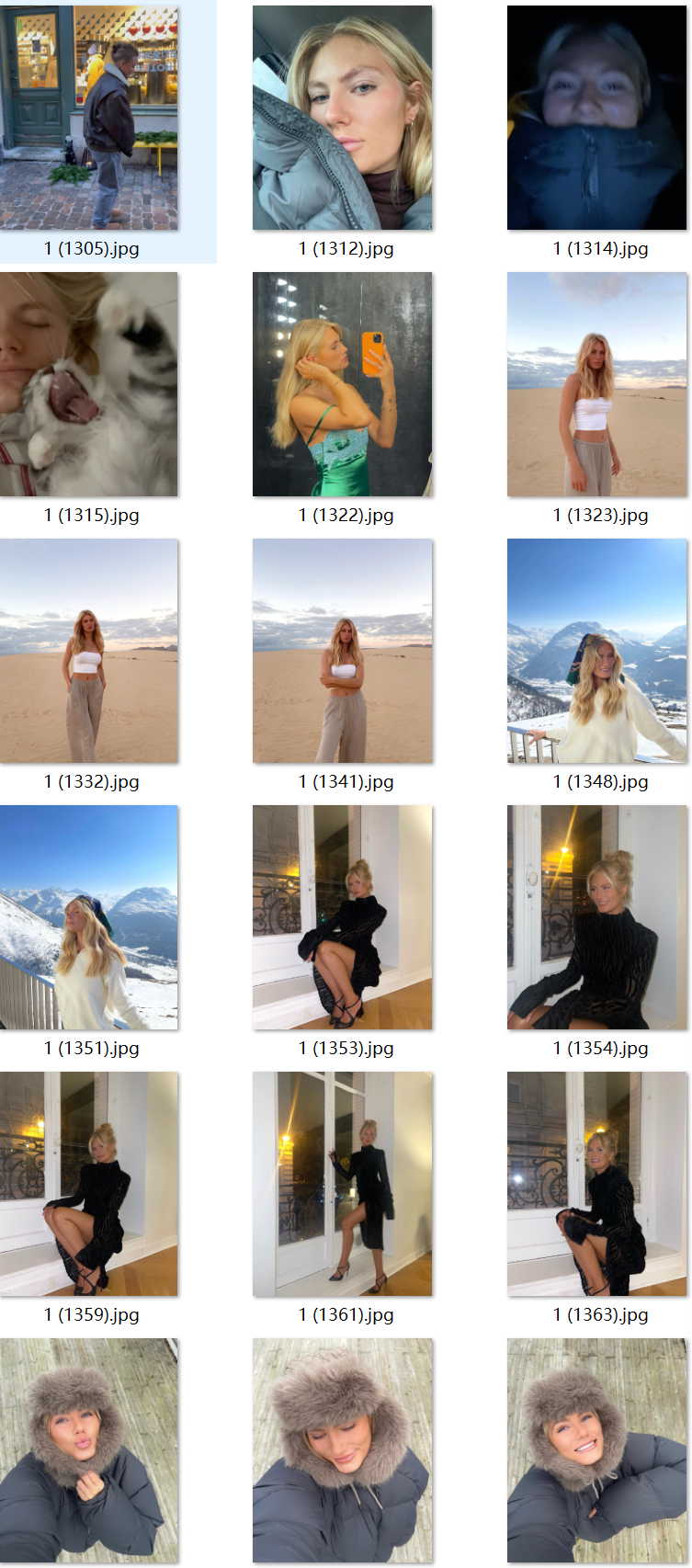Open the image 1 (1312).jpg
Image resolution: width=692 pixels, height=1568 pixels.
tap(342, 118)
